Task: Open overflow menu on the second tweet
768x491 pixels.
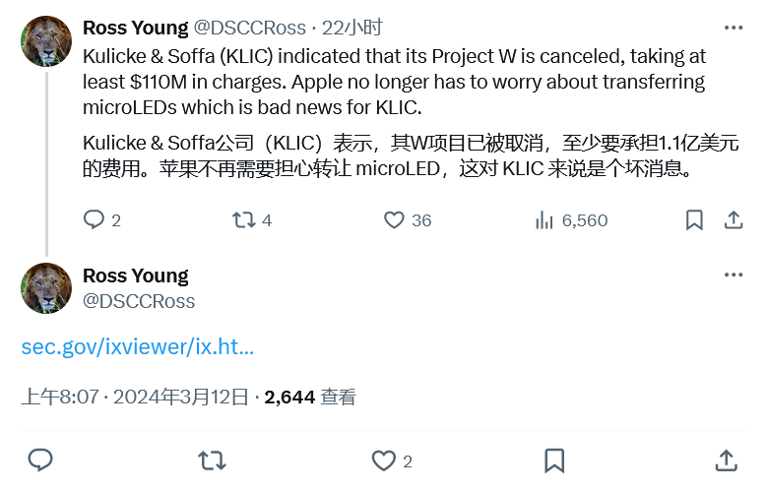Action: 733,275
